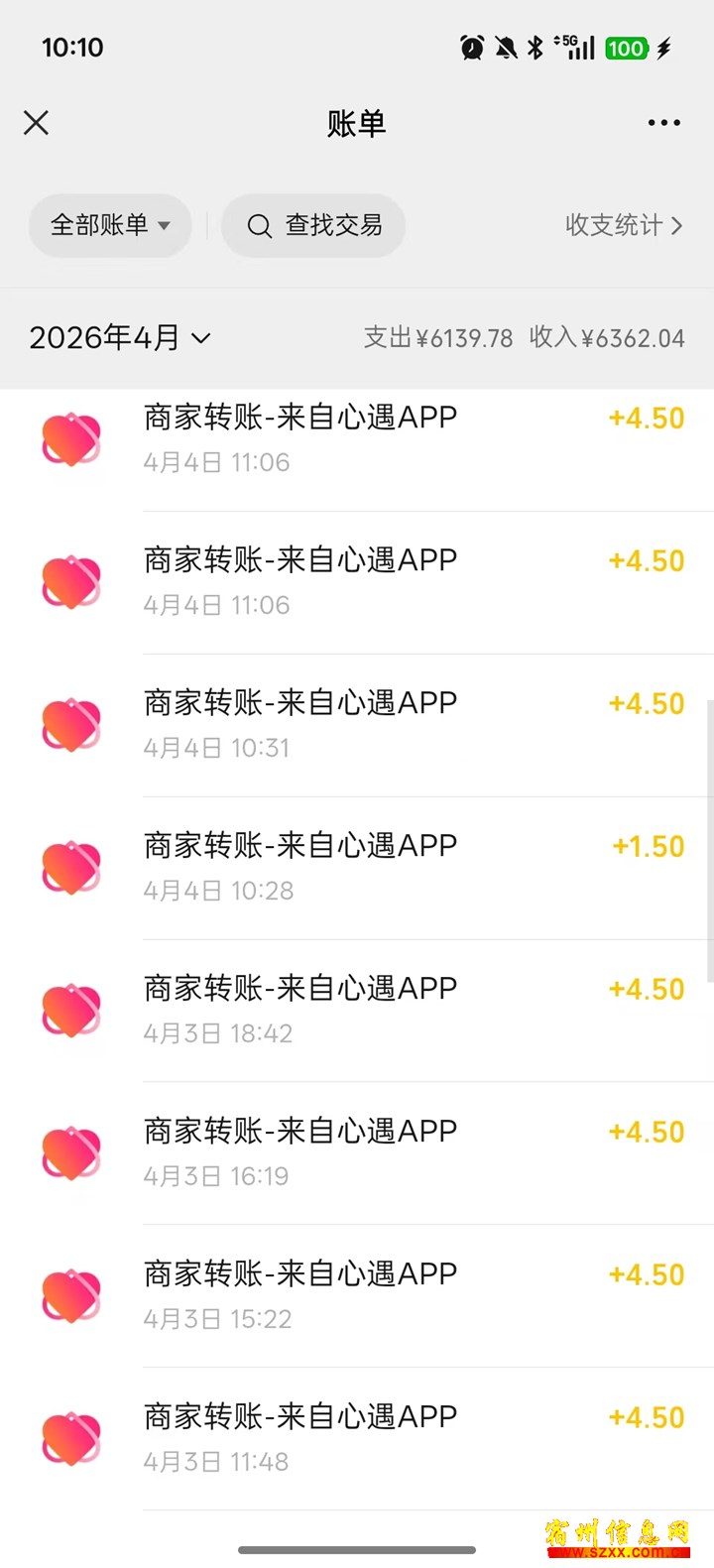Change the month from 2026年4月

pyautogui.click(x=120, y=338)
